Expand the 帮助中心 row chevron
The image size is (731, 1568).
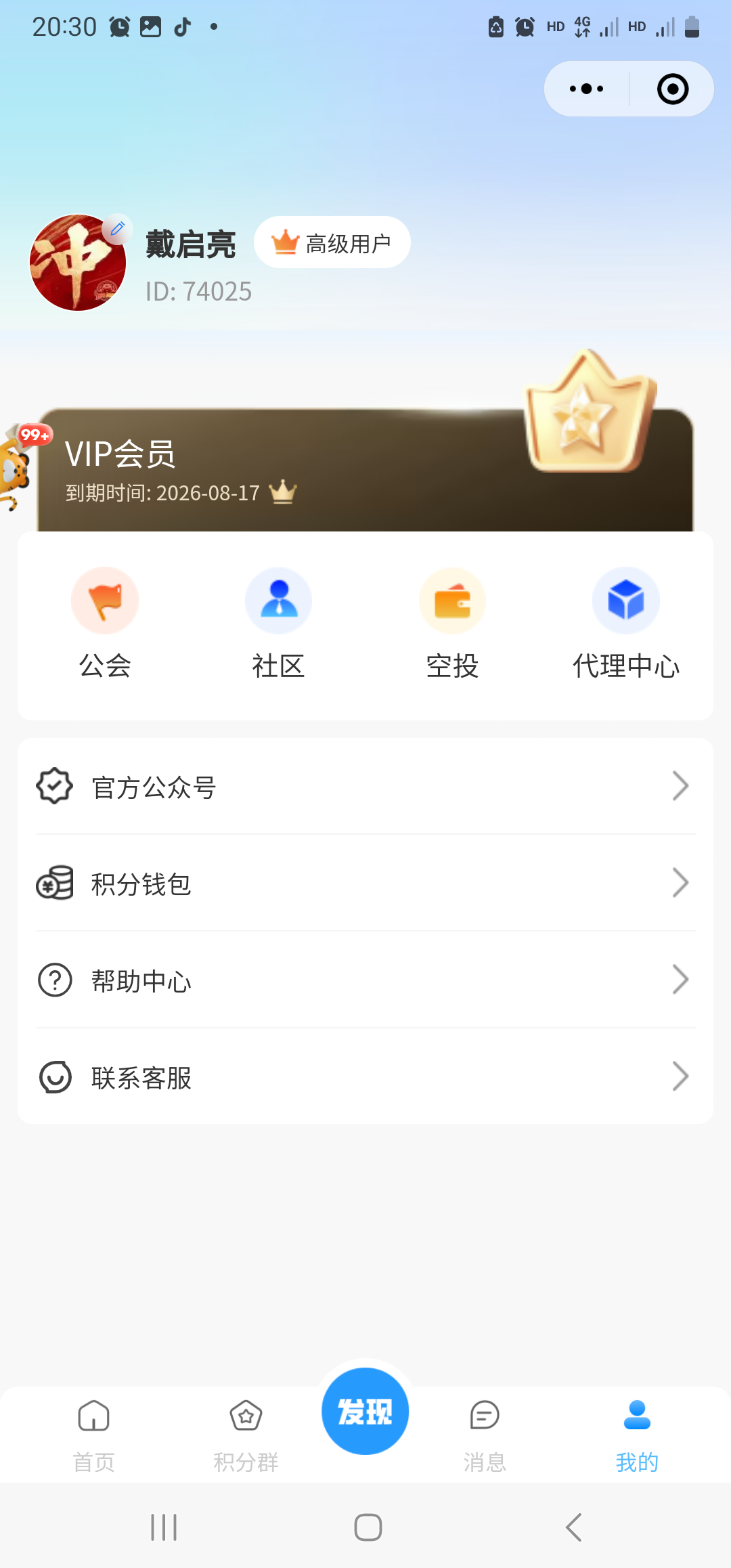[x=682, y=980]
